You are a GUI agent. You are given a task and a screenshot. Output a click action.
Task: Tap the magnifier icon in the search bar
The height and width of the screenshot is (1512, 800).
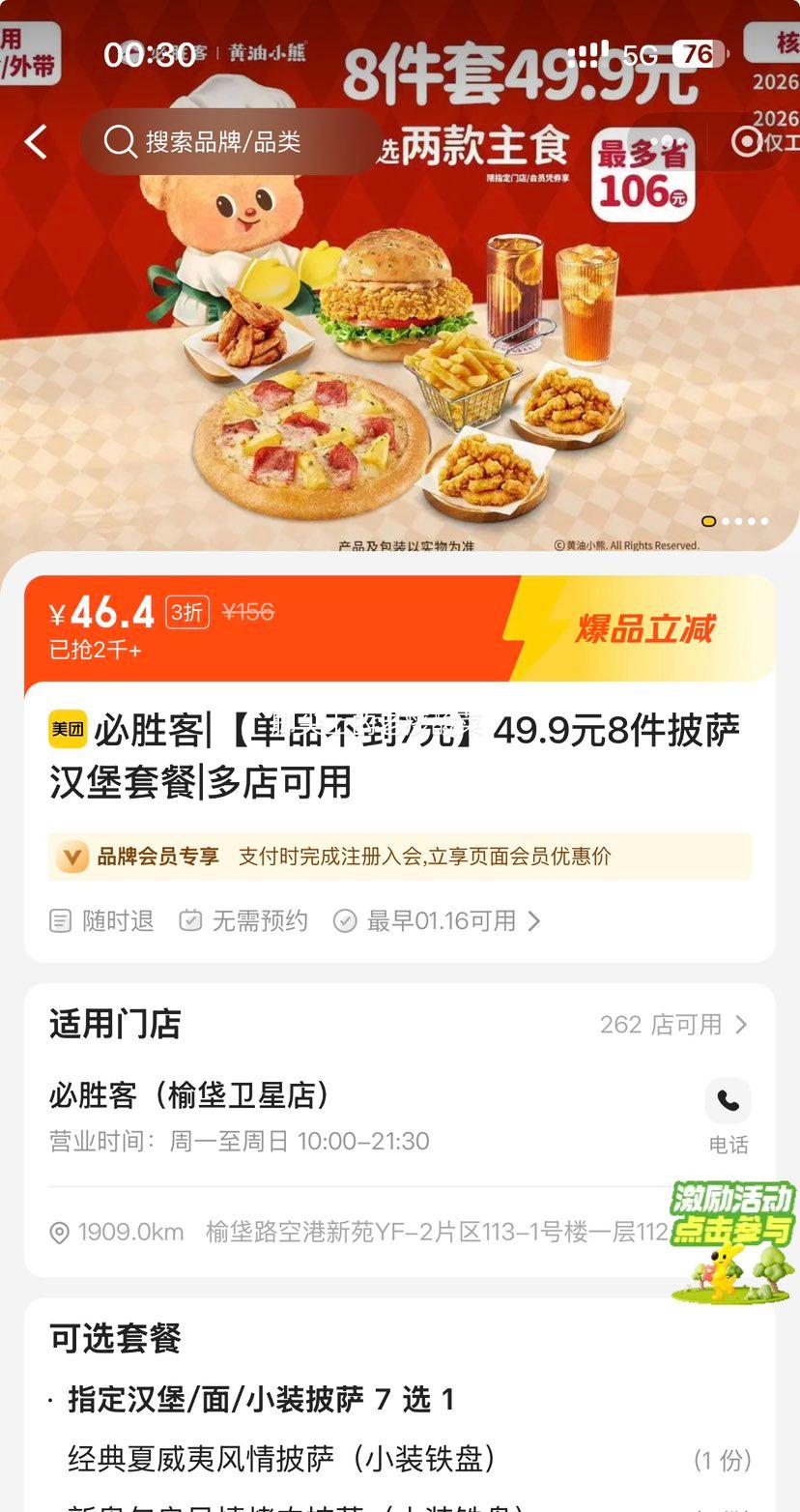[118, 142]
